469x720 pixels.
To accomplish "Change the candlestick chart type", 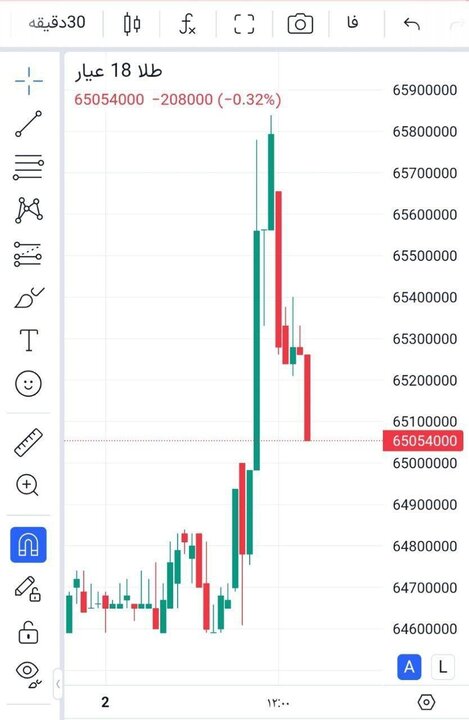I will (x=132, y=23).
